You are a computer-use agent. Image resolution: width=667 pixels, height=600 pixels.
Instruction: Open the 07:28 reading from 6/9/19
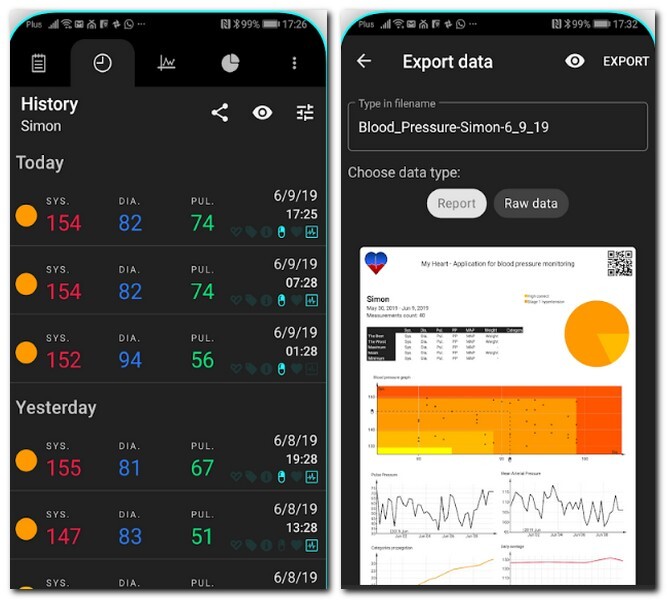point(168,282)
